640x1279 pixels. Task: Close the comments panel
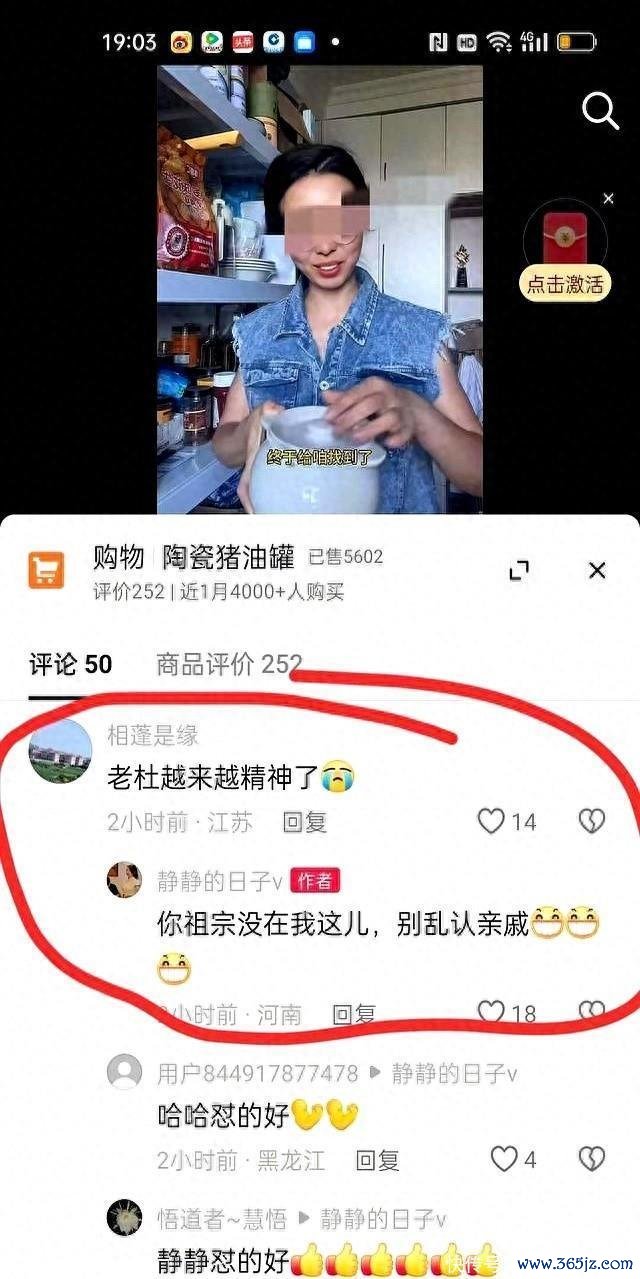tap(597, 570)
